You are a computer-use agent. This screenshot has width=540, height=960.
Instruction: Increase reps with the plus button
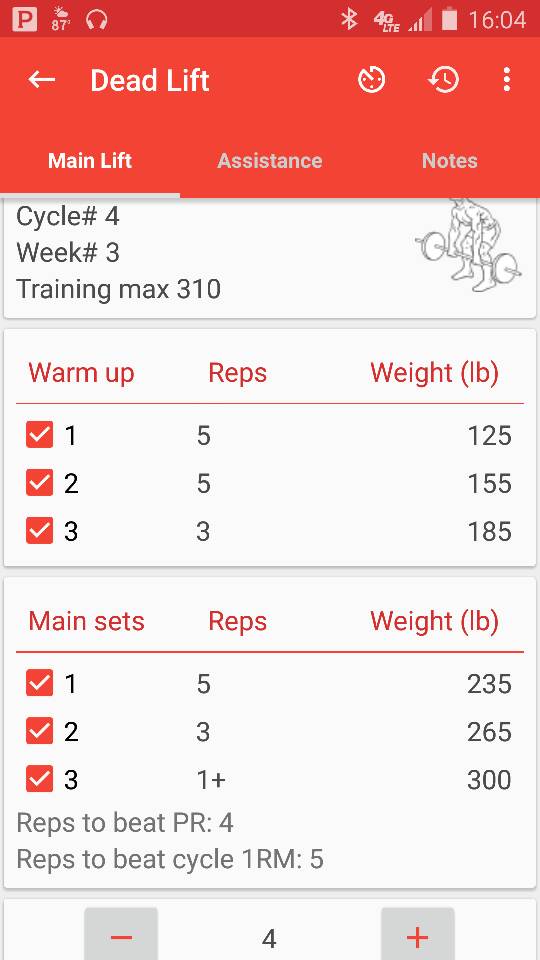click(x=418, y=935)
